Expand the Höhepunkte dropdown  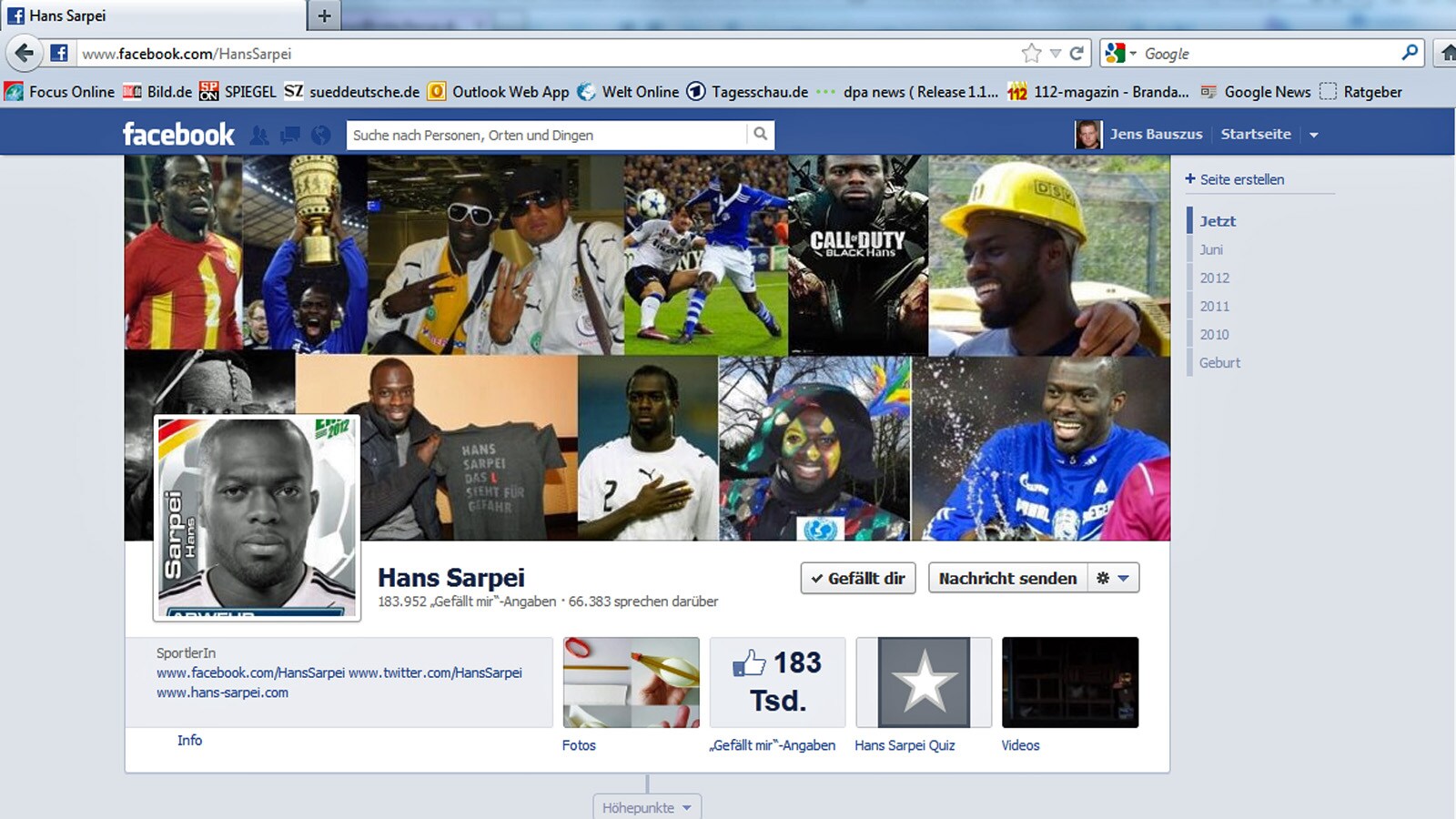(x=646, y=807)
